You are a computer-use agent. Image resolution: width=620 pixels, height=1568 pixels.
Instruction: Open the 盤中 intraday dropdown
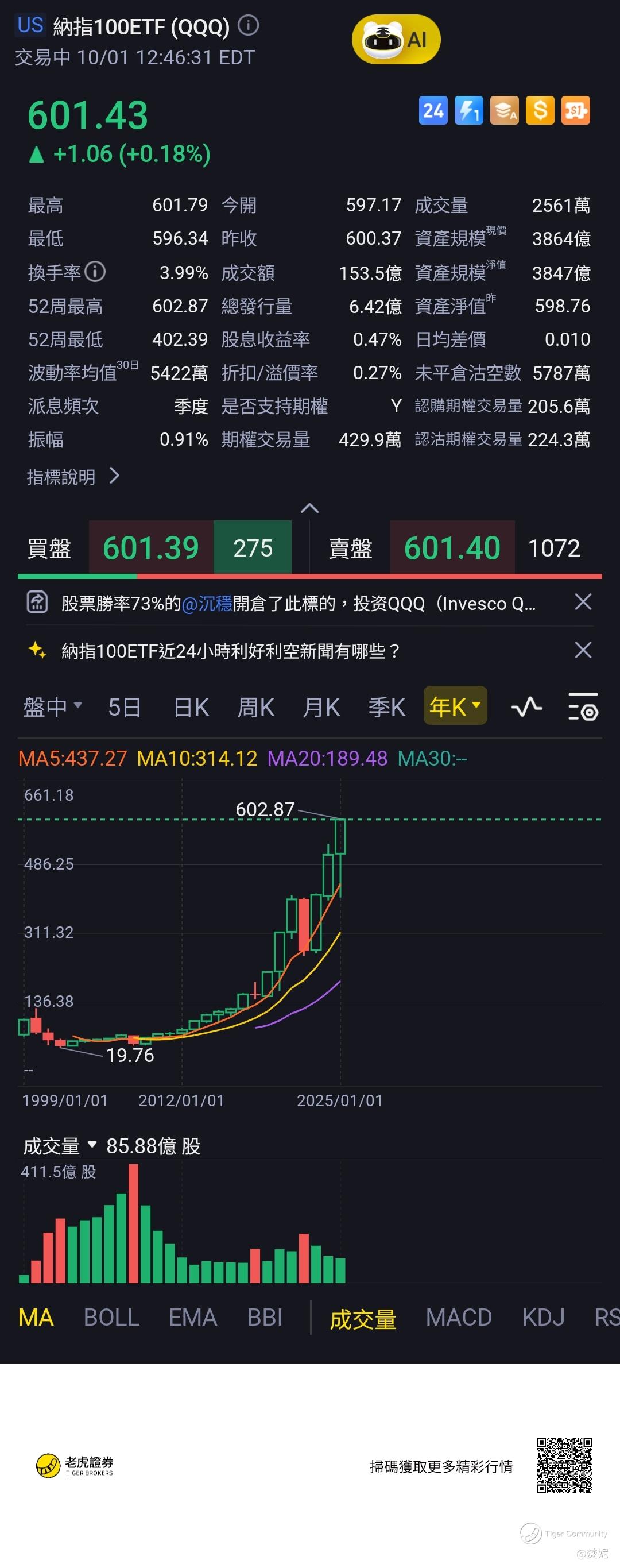(52, 706)
